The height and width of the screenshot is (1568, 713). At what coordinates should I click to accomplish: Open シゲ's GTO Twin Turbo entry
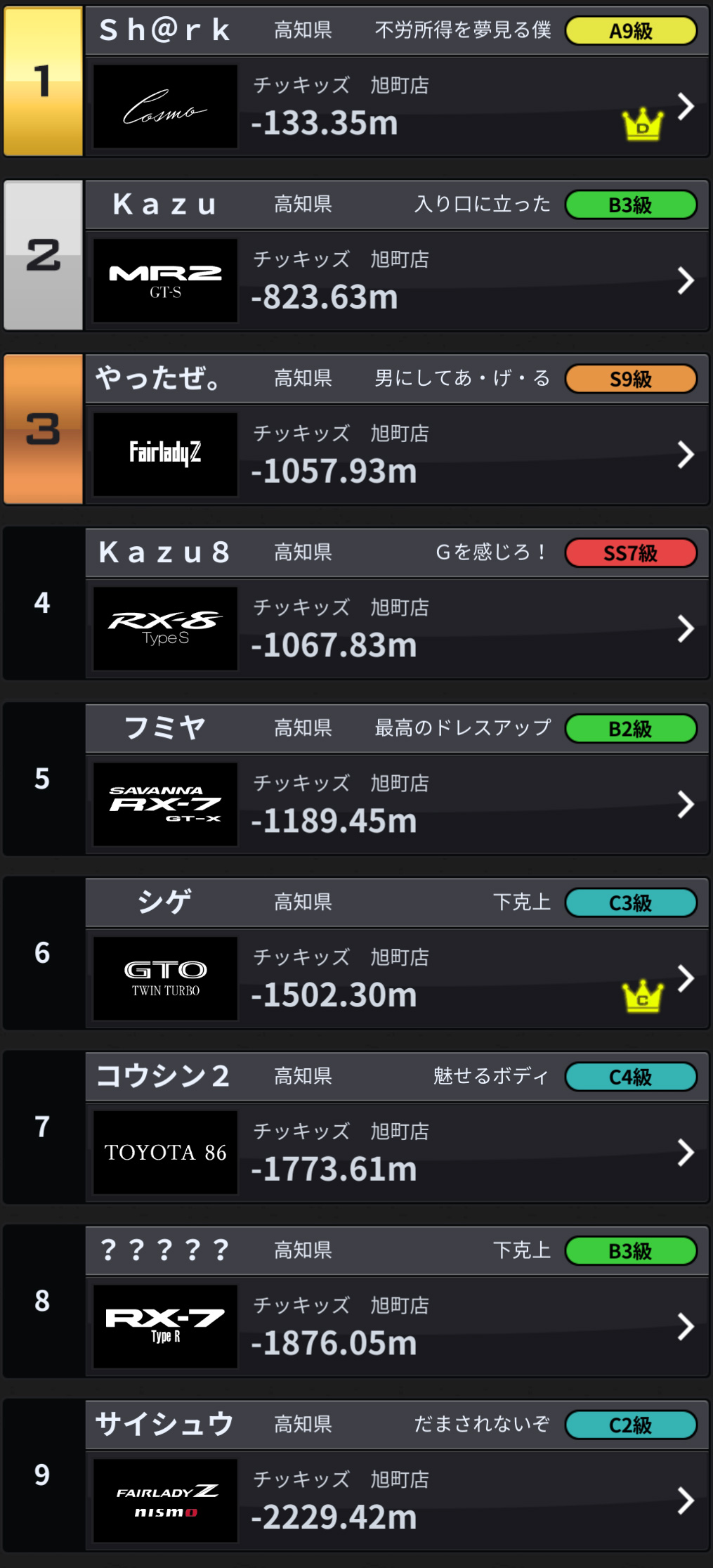tap(686, 978)
